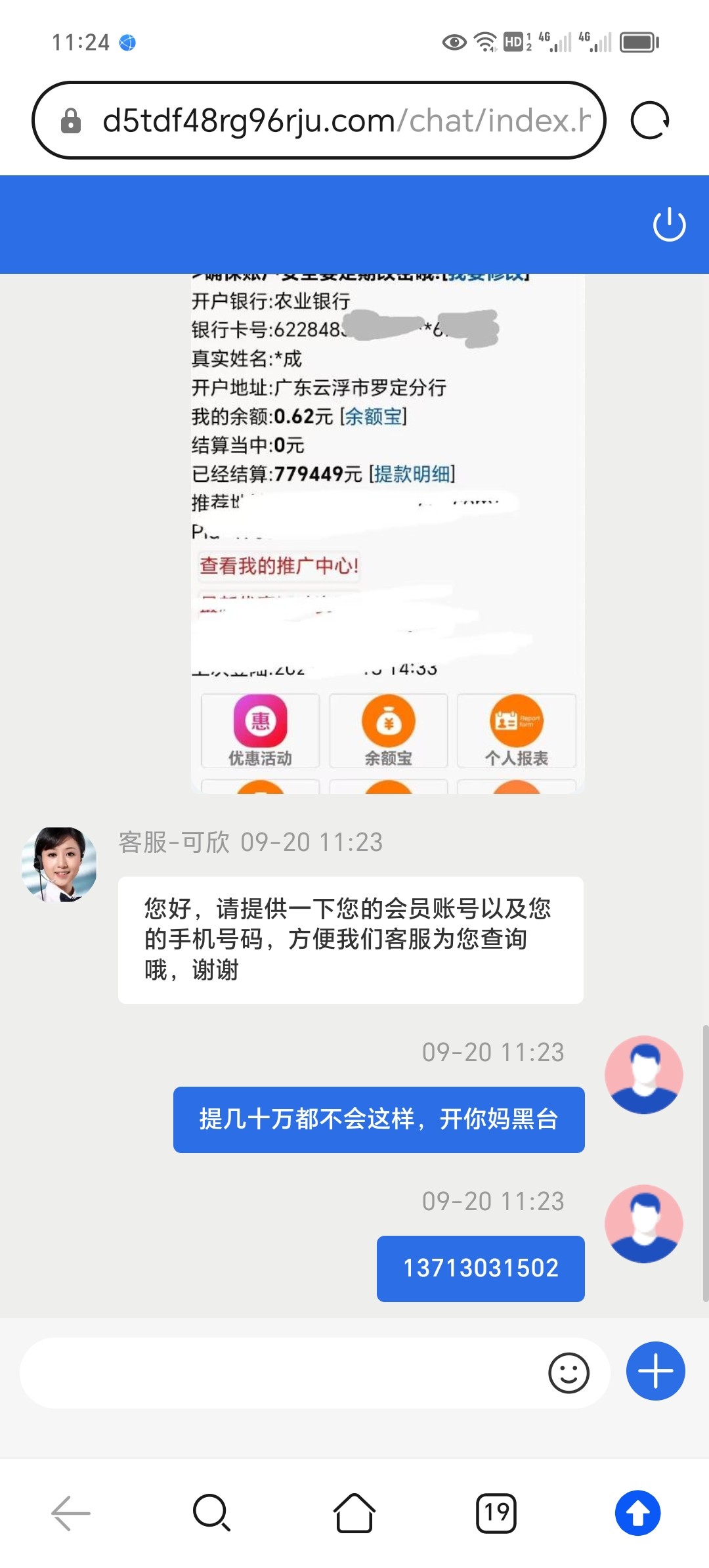709x1568 pixels.
Task: Open the tab switcher showing 19 tabs
Action: pos(496,1514)
